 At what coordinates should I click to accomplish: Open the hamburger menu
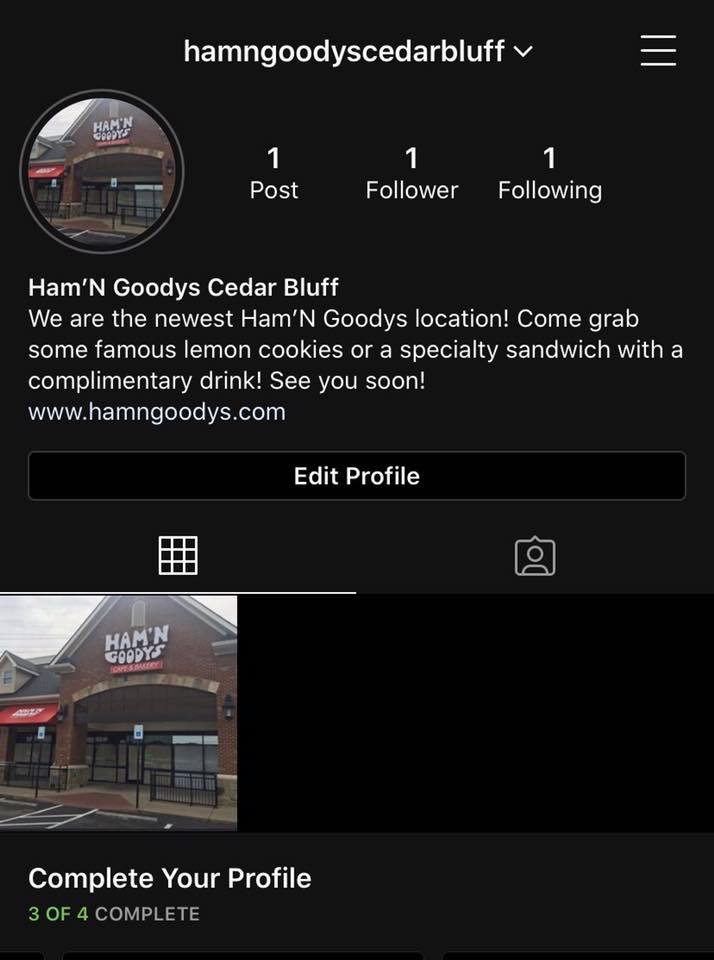pos(658,50)
